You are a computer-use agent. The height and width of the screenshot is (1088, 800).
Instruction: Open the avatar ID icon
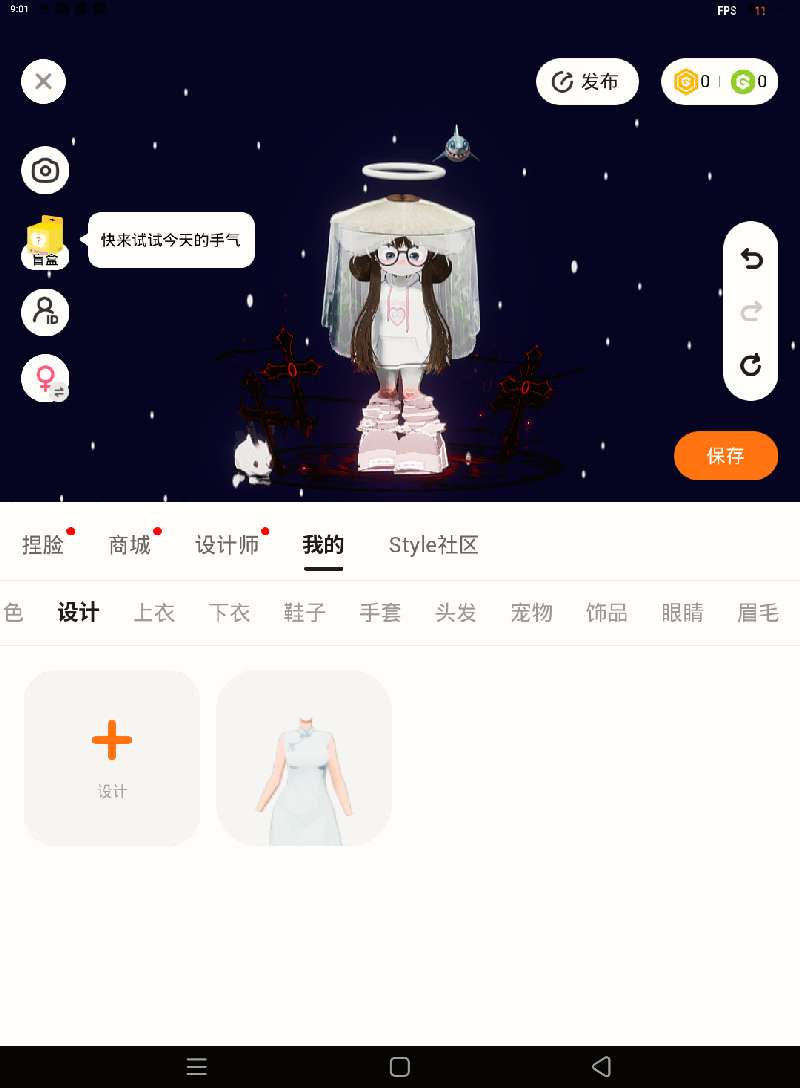point(45,312)
